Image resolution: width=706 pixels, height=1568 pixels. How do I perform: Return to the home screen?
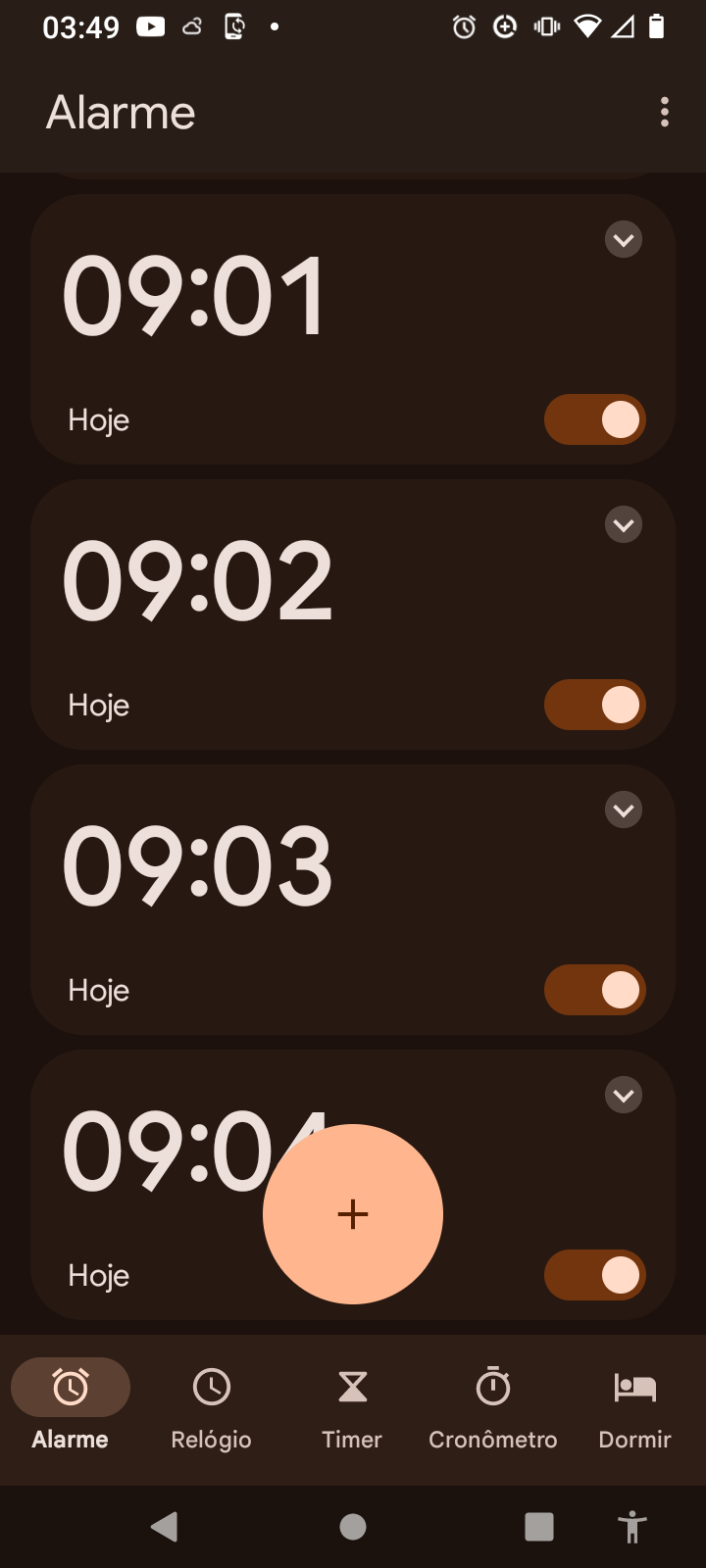[x=353, y=1527]
